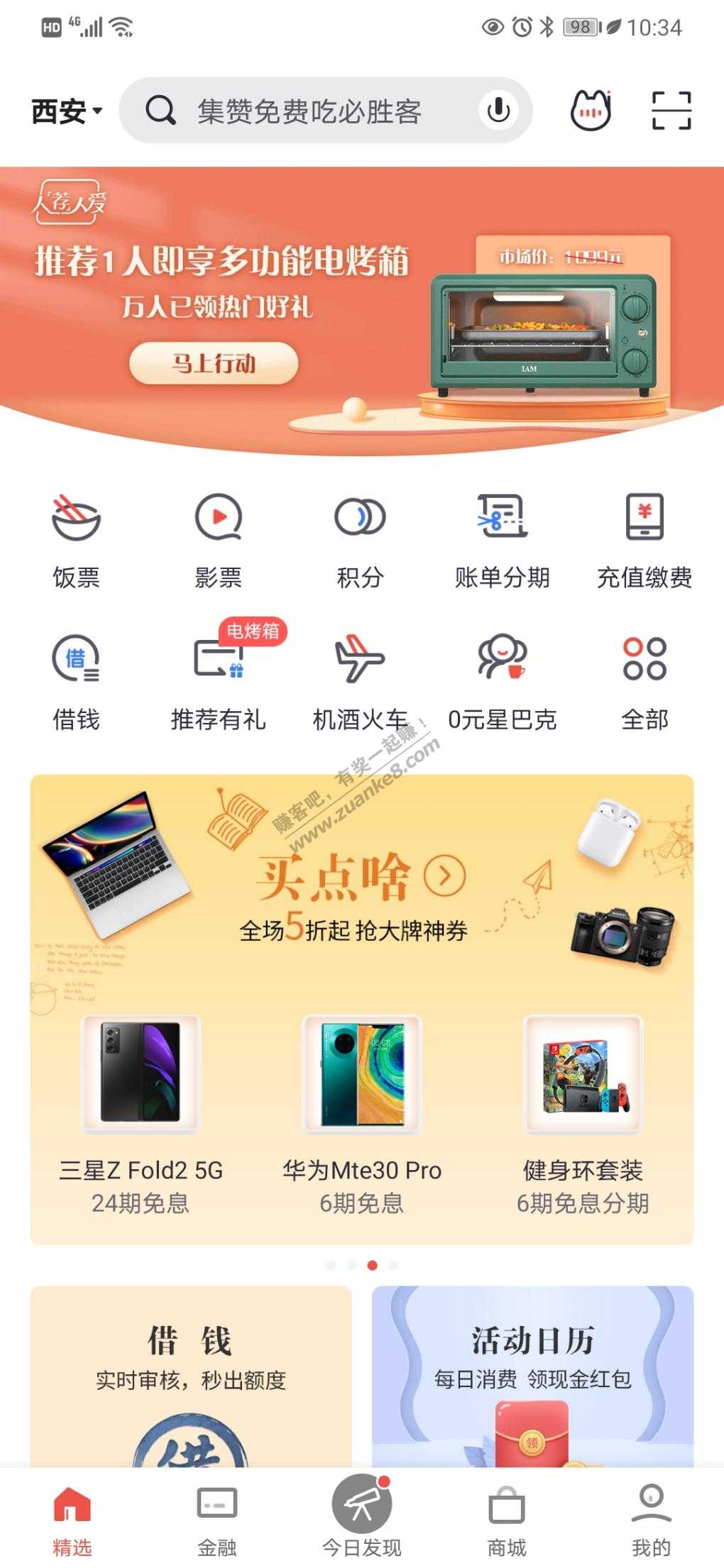Open the 西安 city selector

[67, 111]
